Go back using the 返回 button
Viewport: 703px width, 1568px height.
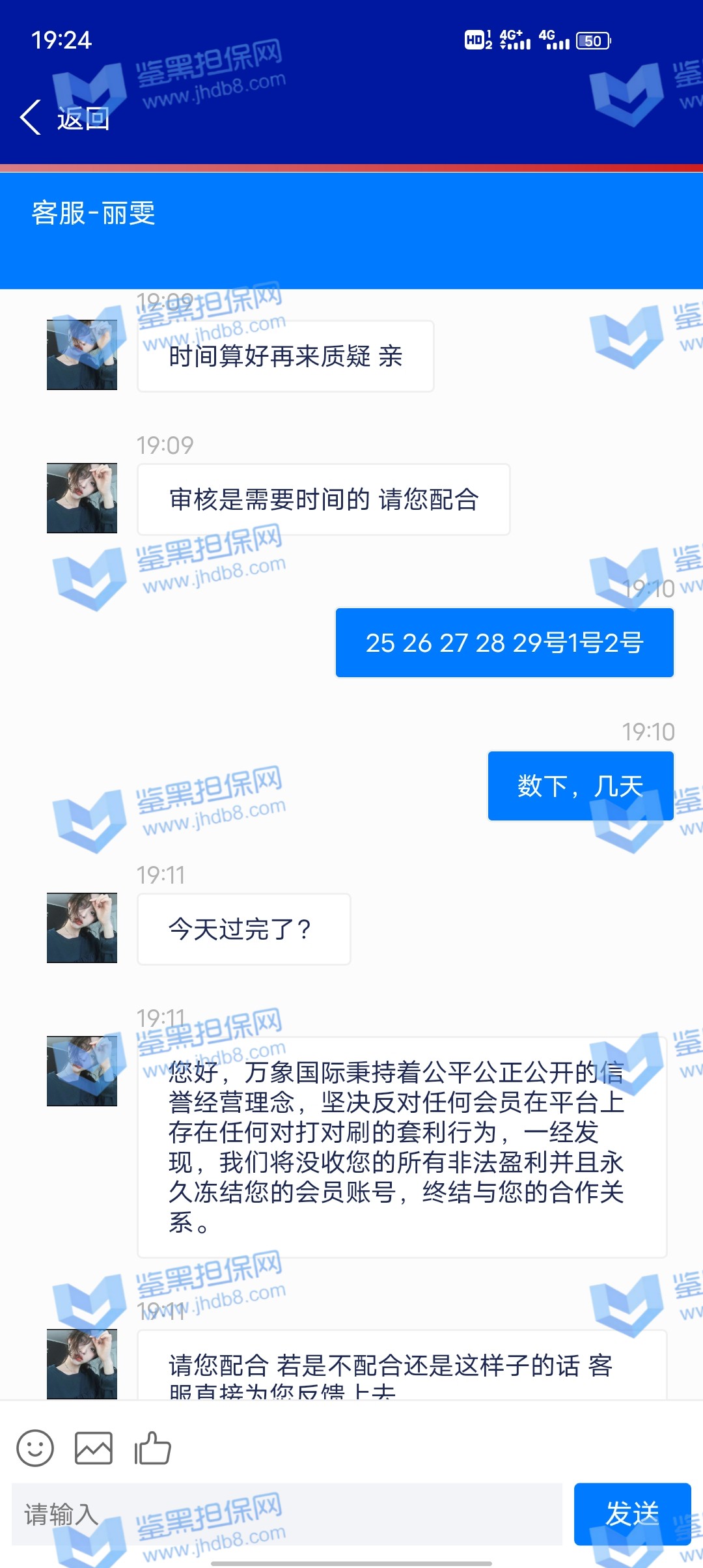(65, 119)
